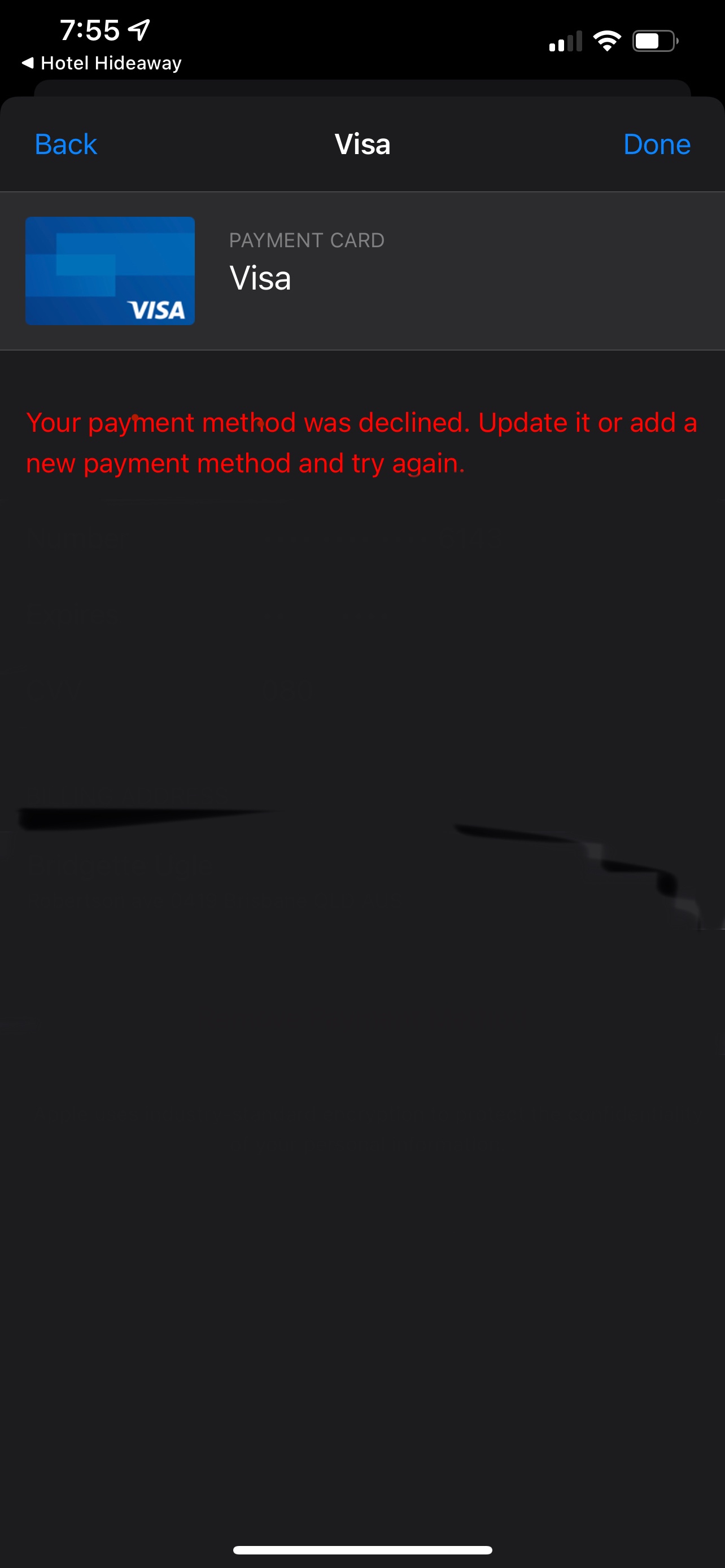The image size is (725, 1568).
Task: Tap the declined payment error message
Action: [362, 443]
